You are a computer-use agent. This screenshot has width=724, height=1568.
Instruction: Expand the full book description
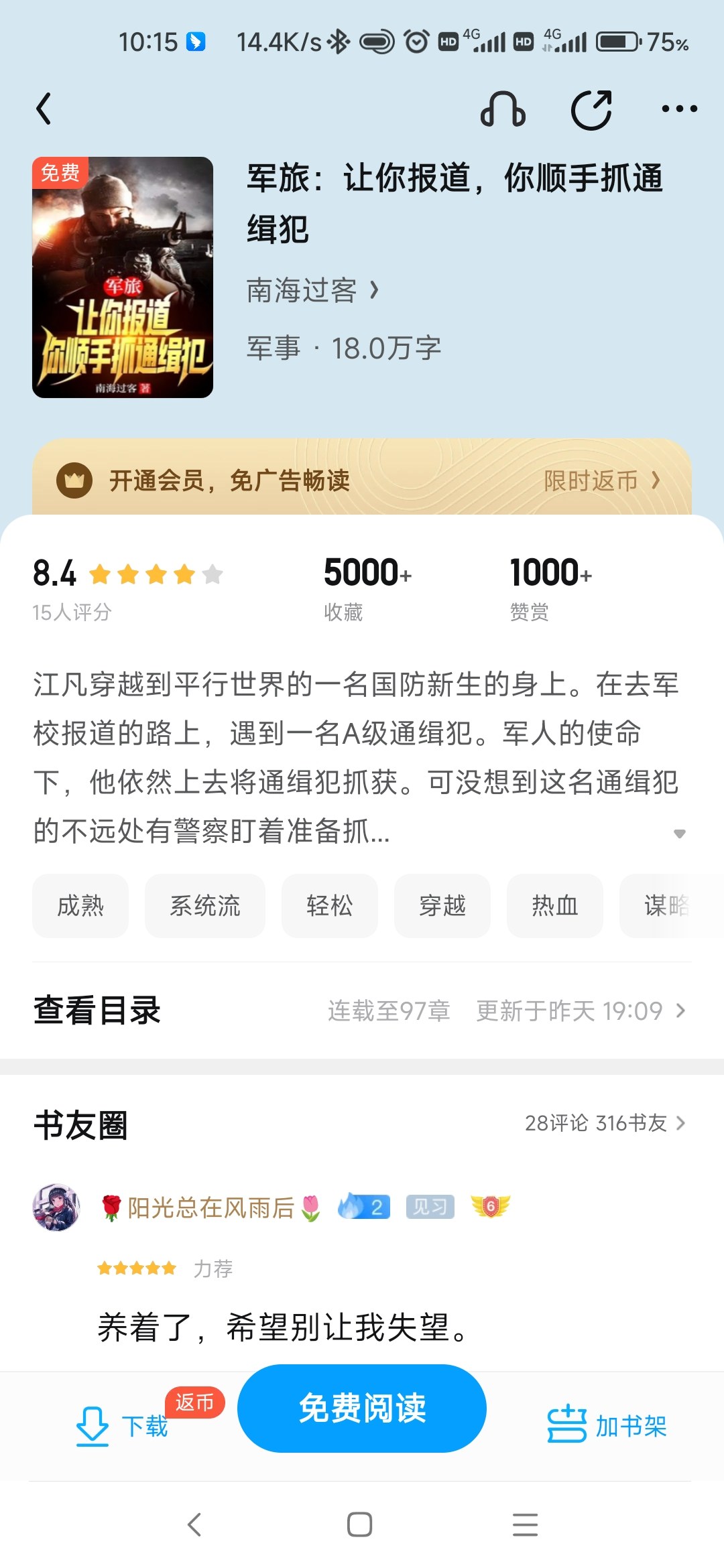coord(679,834)
